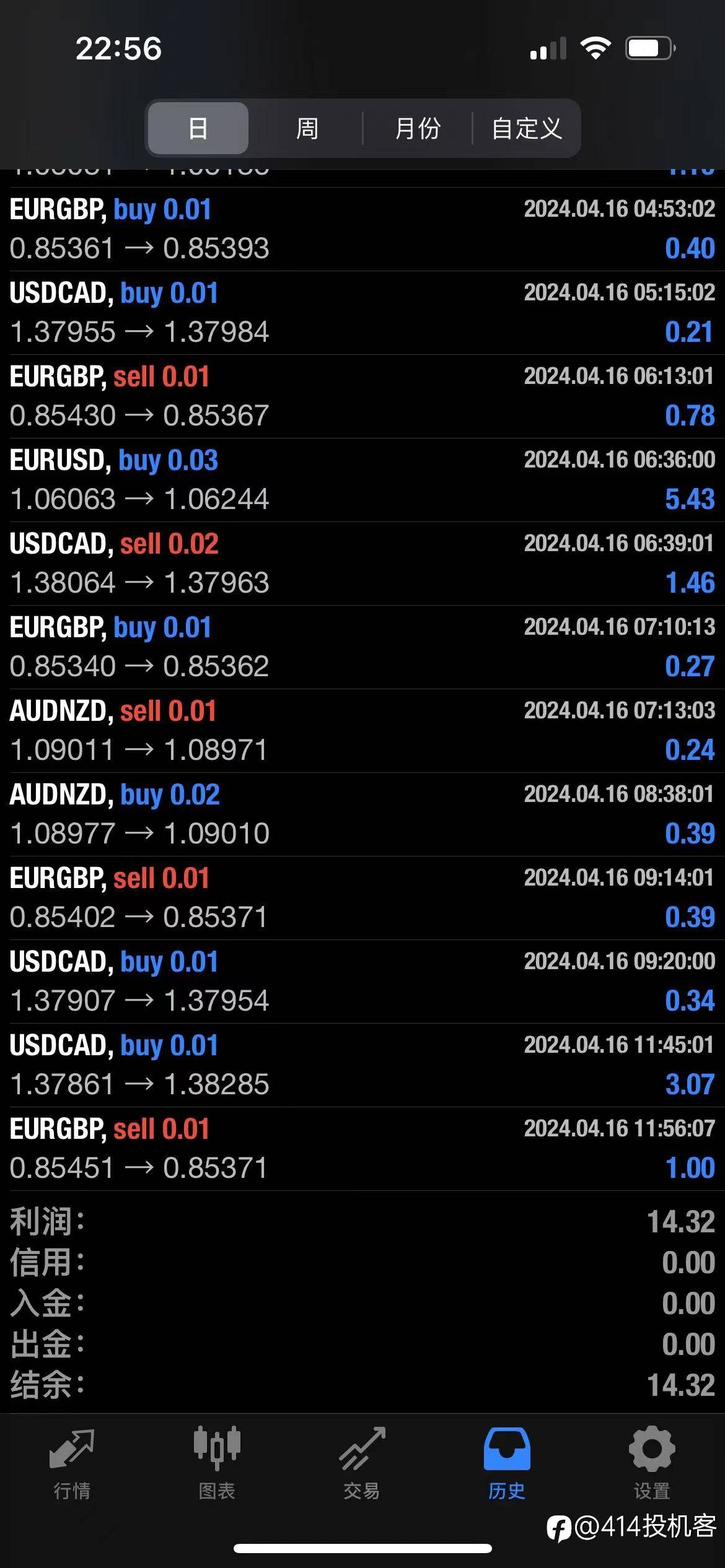The height and width of the screenshot is (1568, 725).
Task: Open the AUDNZD sell 0.01 trade
Action: point(362,731)
